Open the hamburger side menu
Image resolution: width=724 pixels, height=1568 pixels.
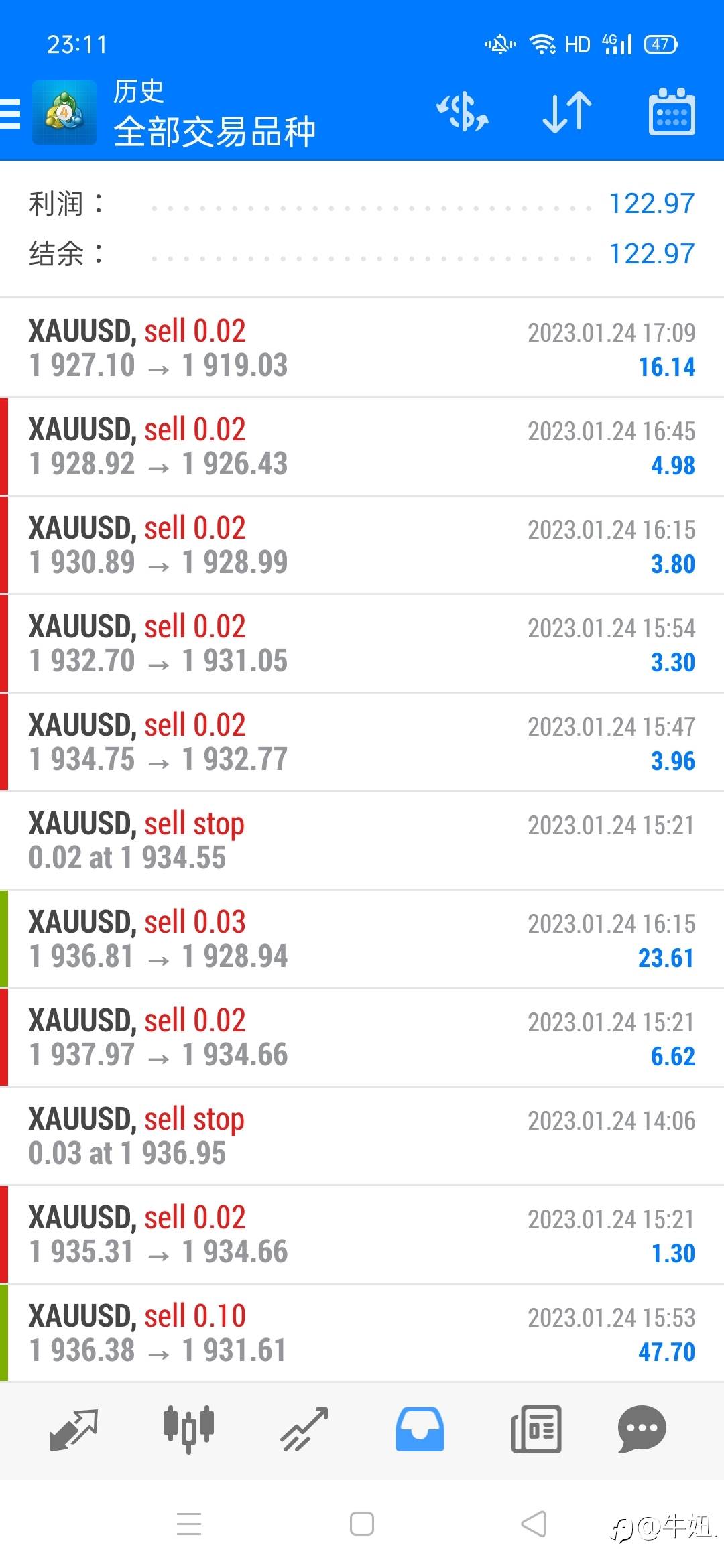pyautogui.click(x=11, y=113)
